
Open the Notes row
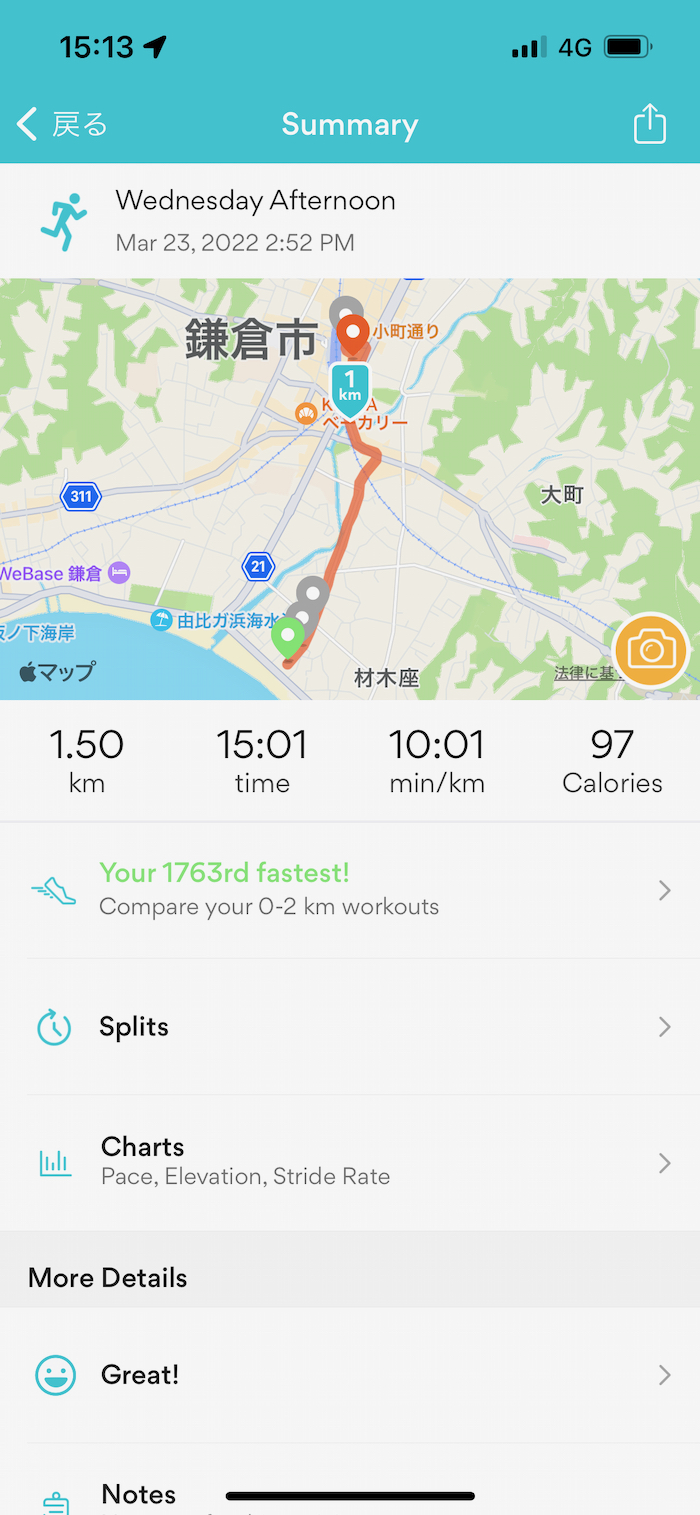coord(140,1494)
